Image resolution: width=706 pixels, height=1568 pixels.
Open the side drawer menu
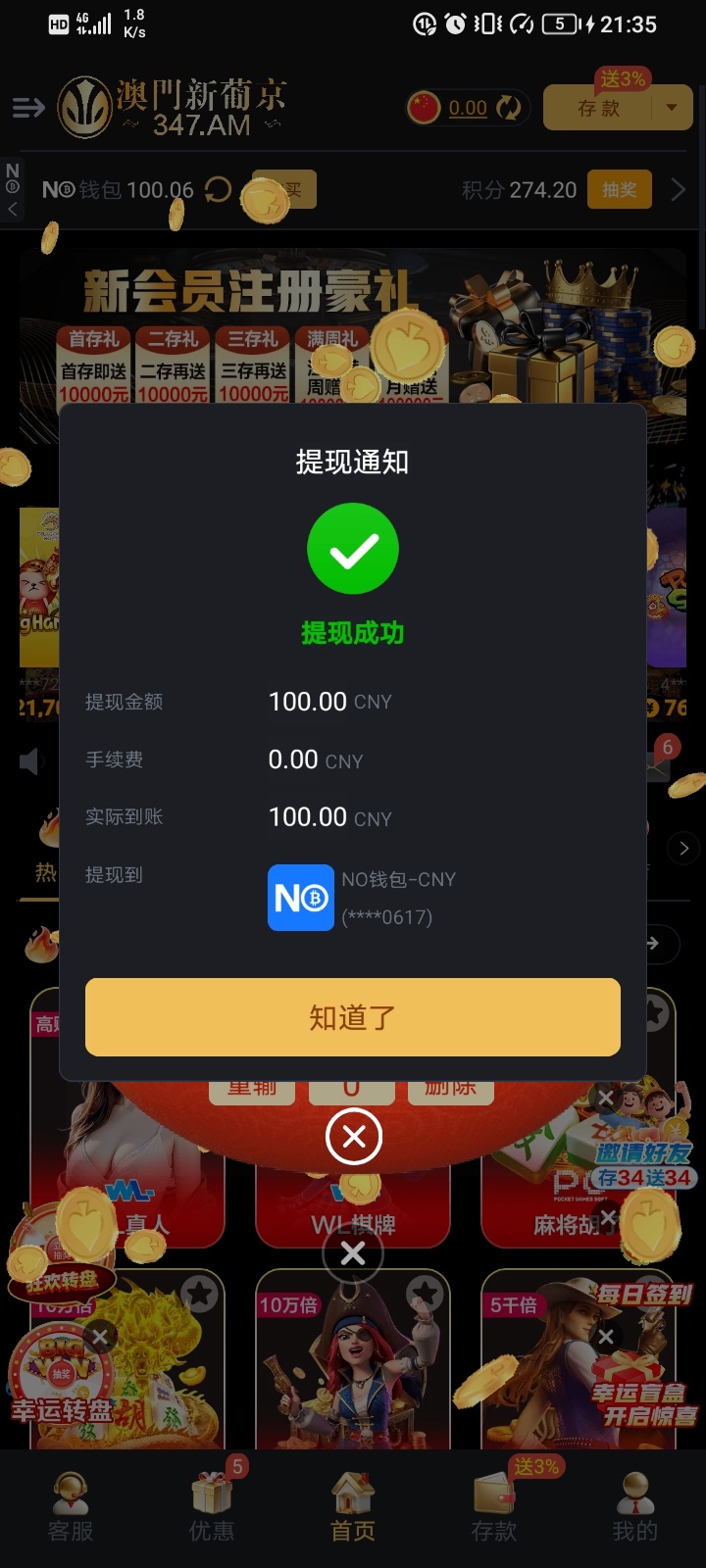click(28, 108)
